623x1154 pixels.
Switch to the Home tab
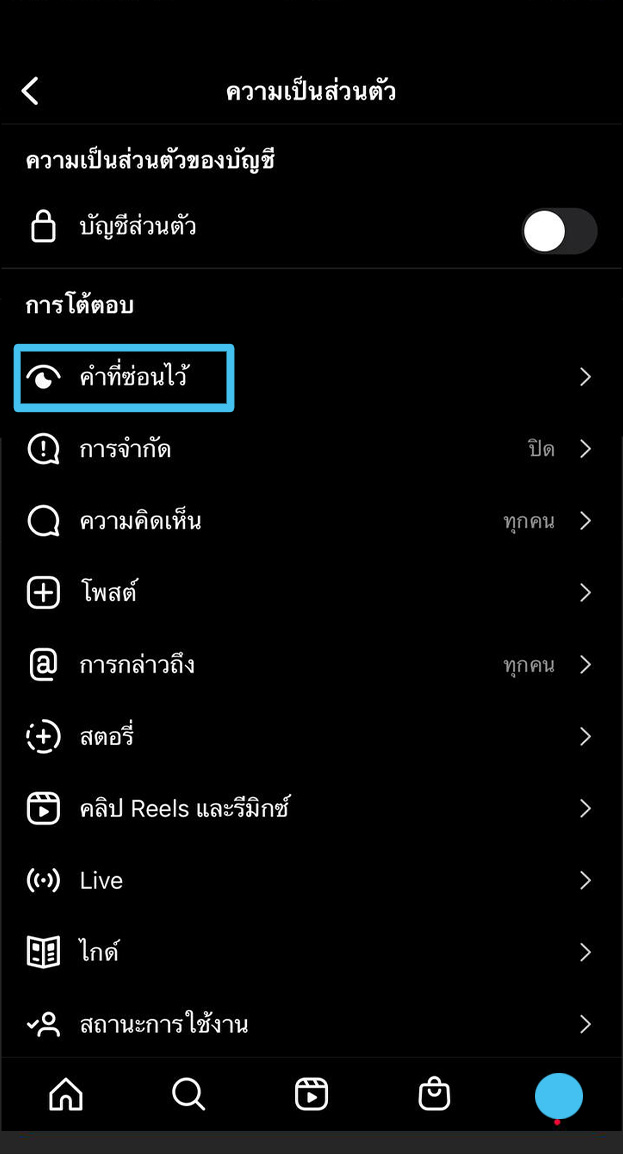(66, 1095)
